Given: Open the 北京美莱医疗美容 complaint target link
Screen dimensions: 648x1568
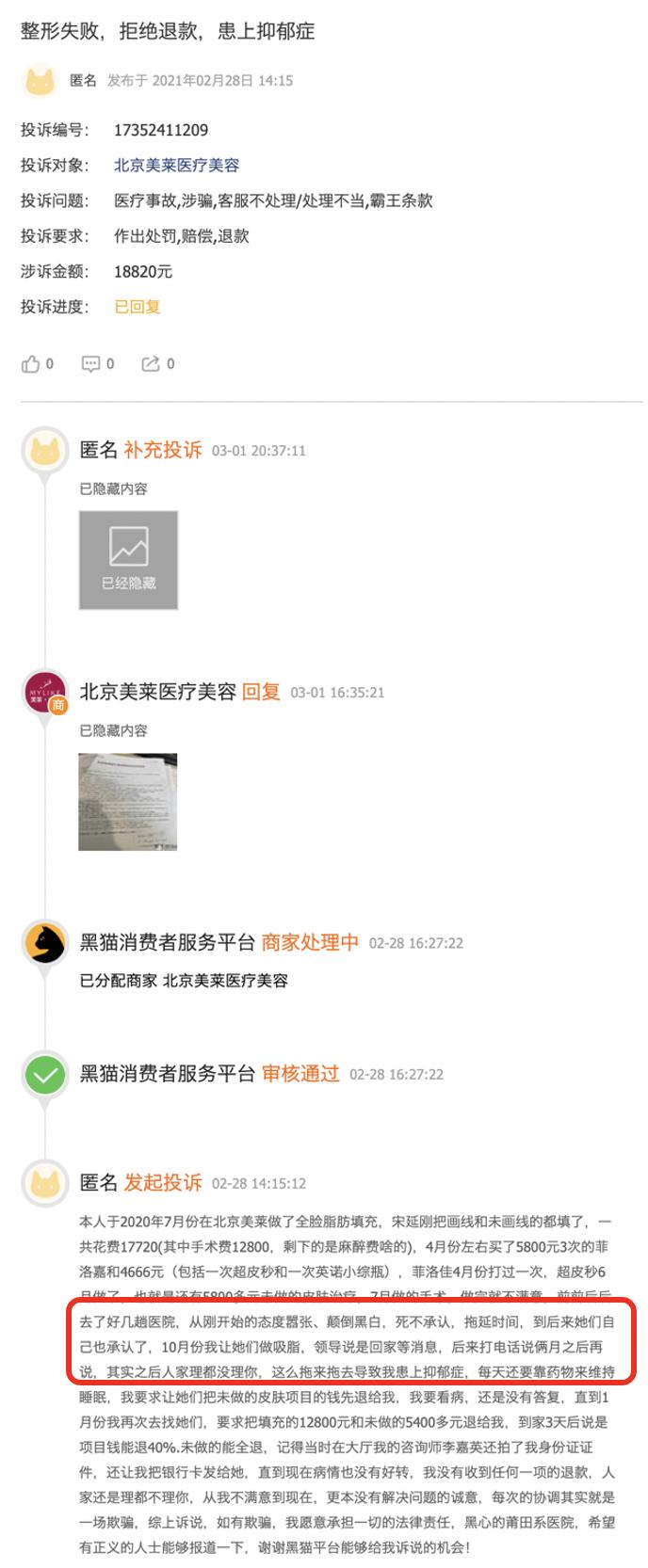Looking at the screenshot, I should point(176,166).
